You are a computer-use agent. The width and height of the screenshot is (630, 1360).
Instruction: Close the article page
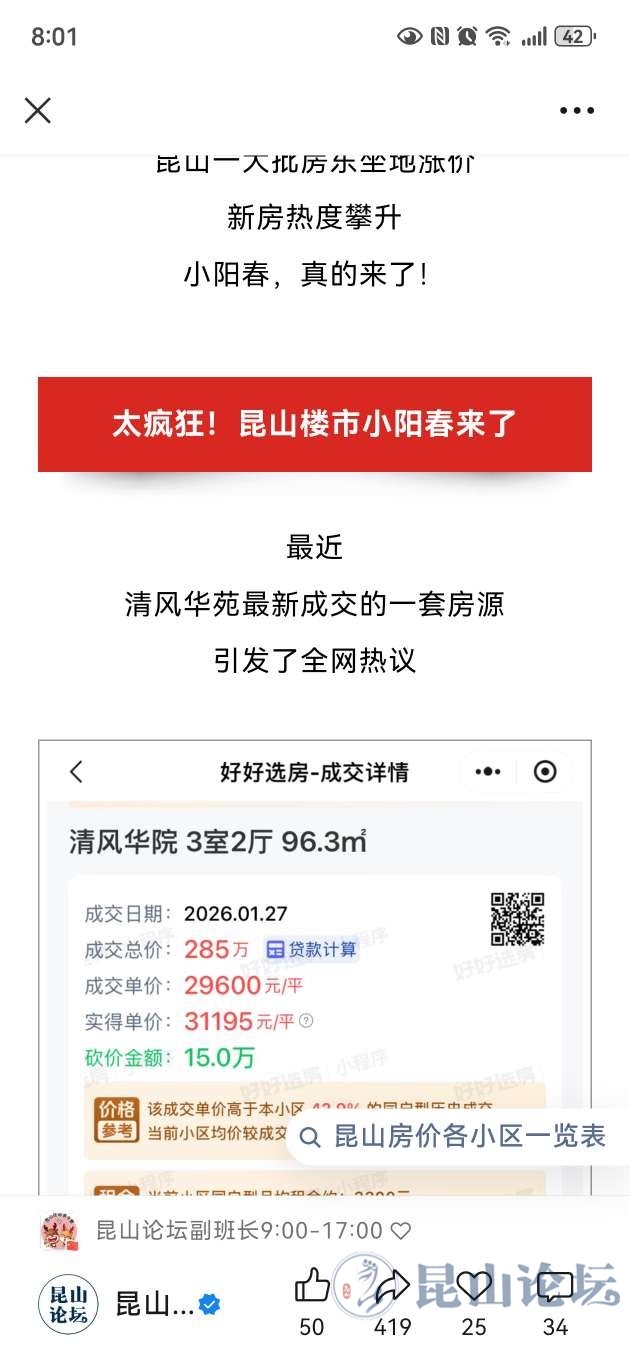coord(38,110)
